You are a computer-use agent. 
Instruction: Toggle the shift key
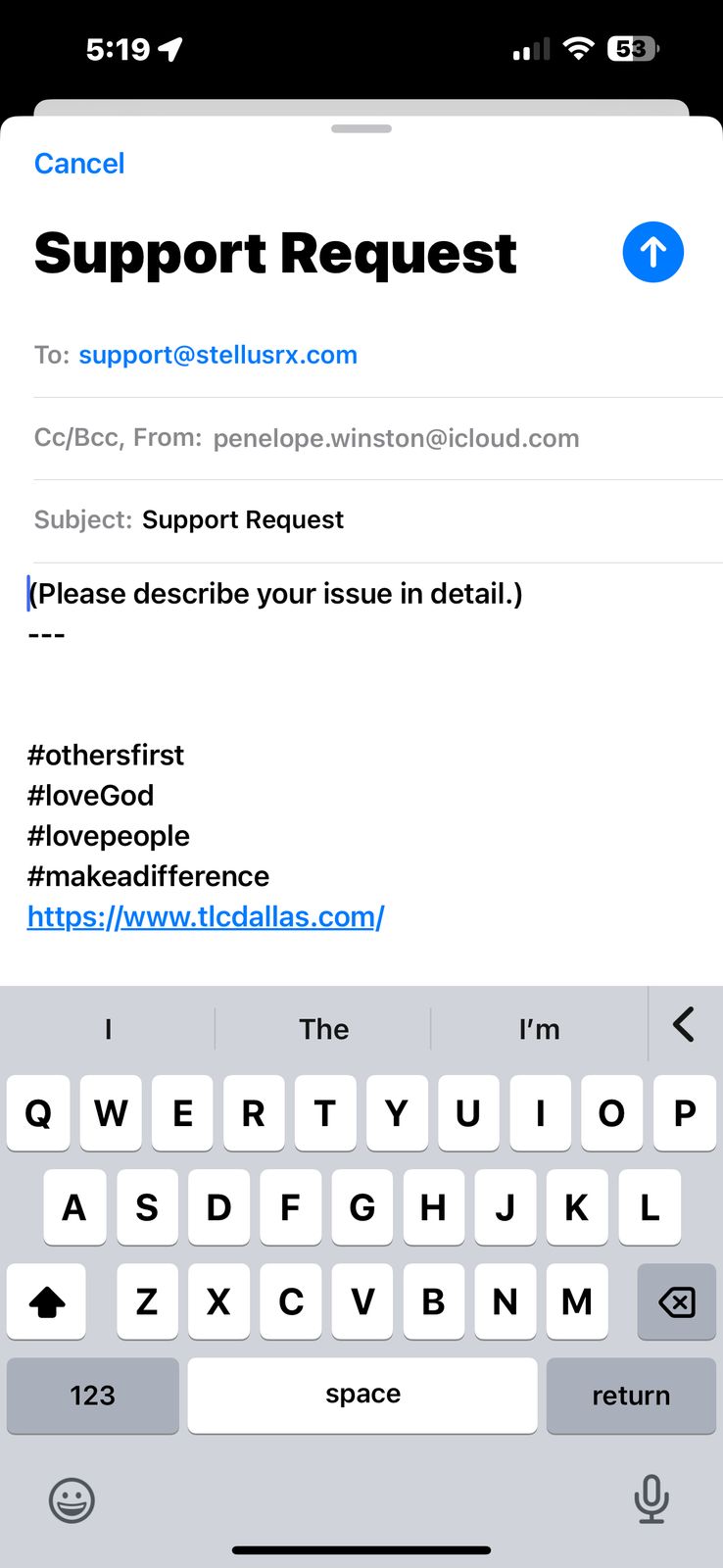(x=46, y=1301)
